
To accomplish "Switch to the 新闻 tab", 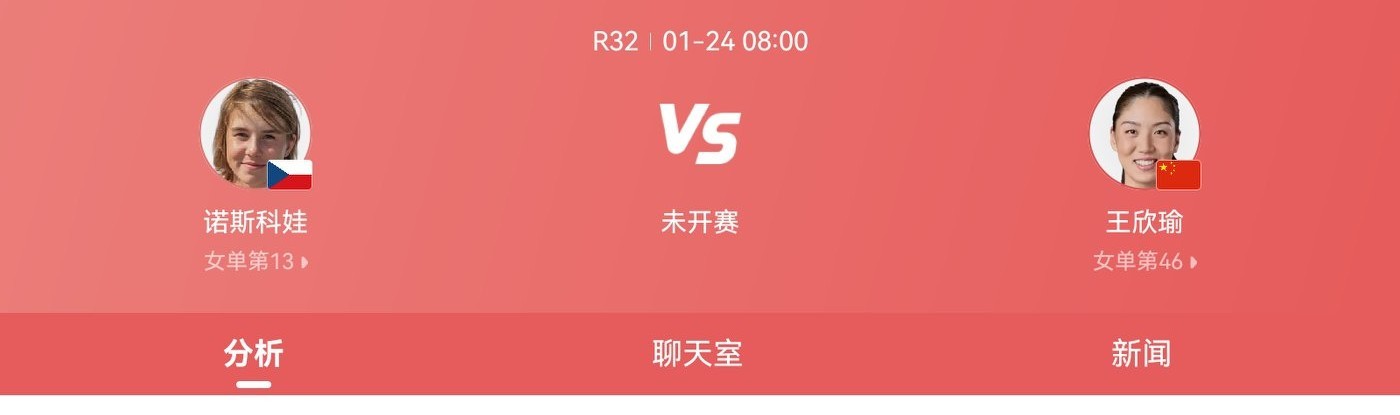I will (x=1140, y=353).
